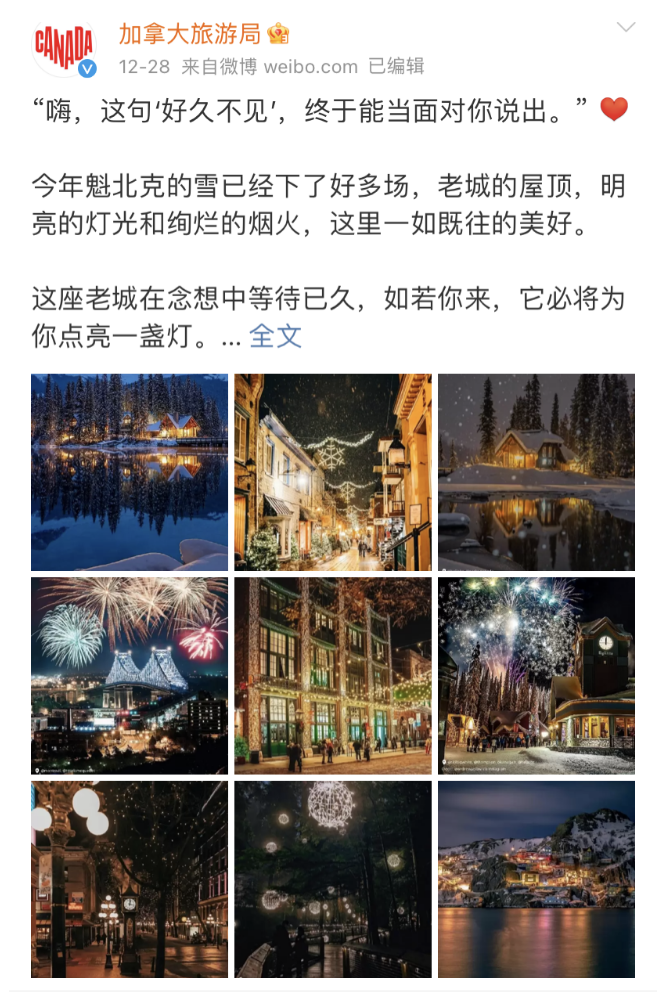The width and height of the screenshot is (669, 994).
Task: View the clock tower fireworks photo
Action: [x=536, y=675]
